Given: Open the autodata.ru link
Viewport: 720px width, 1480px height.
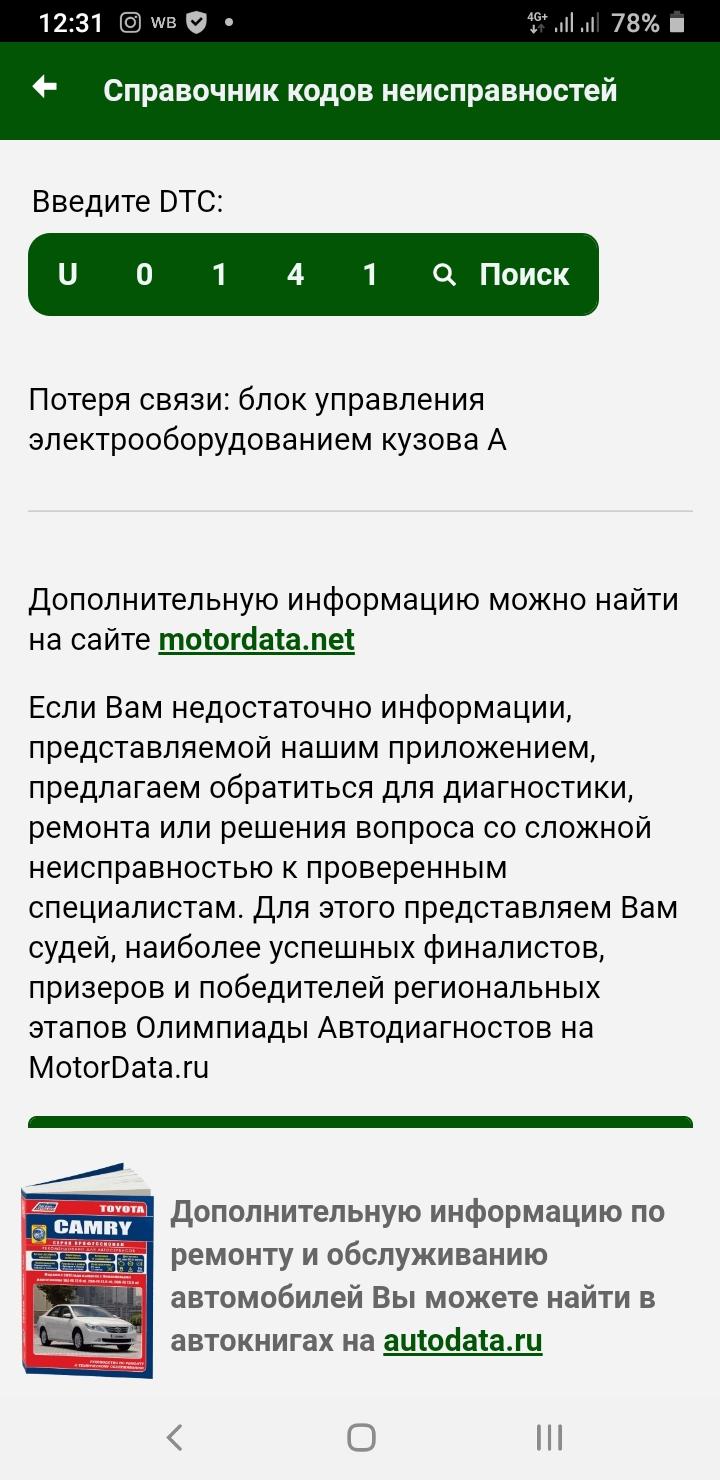Looking at the screenshot, I should [x=463, y=1340].
